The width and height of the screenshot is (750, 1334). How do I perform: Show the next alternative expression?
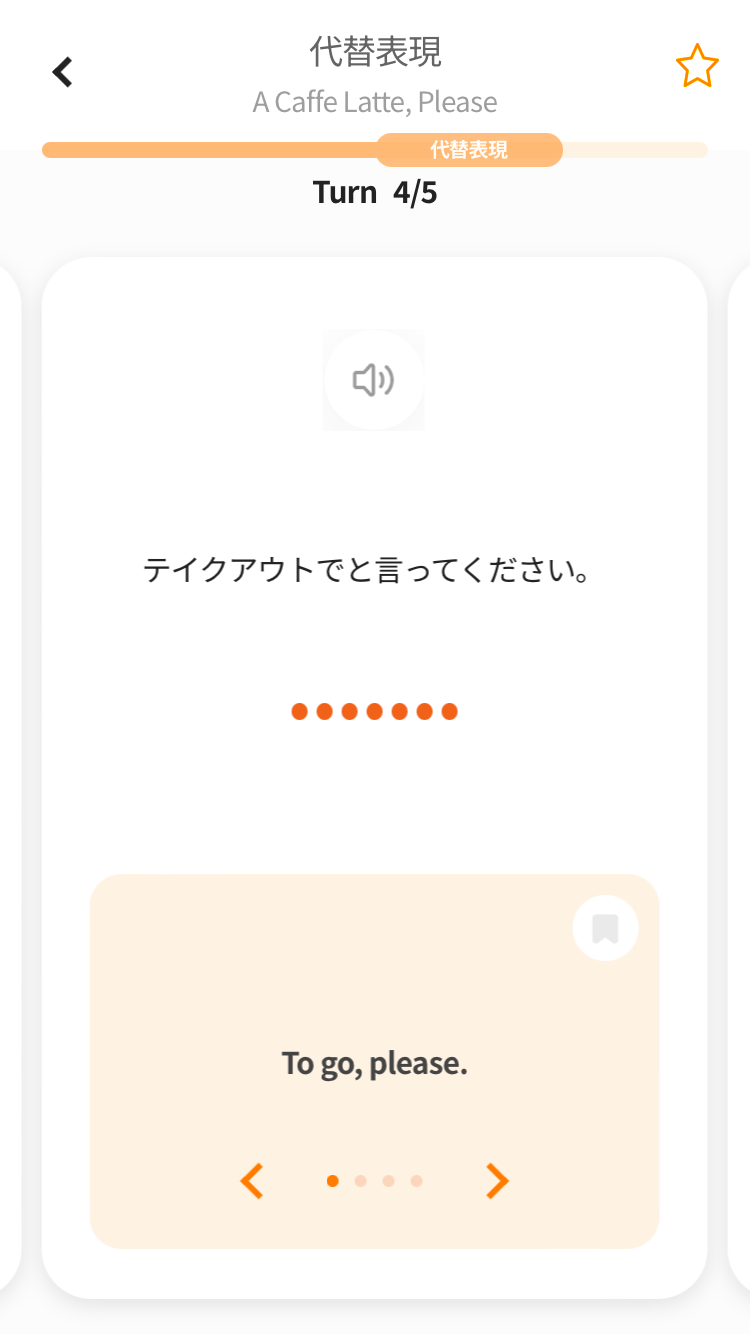pos(497,1181)
